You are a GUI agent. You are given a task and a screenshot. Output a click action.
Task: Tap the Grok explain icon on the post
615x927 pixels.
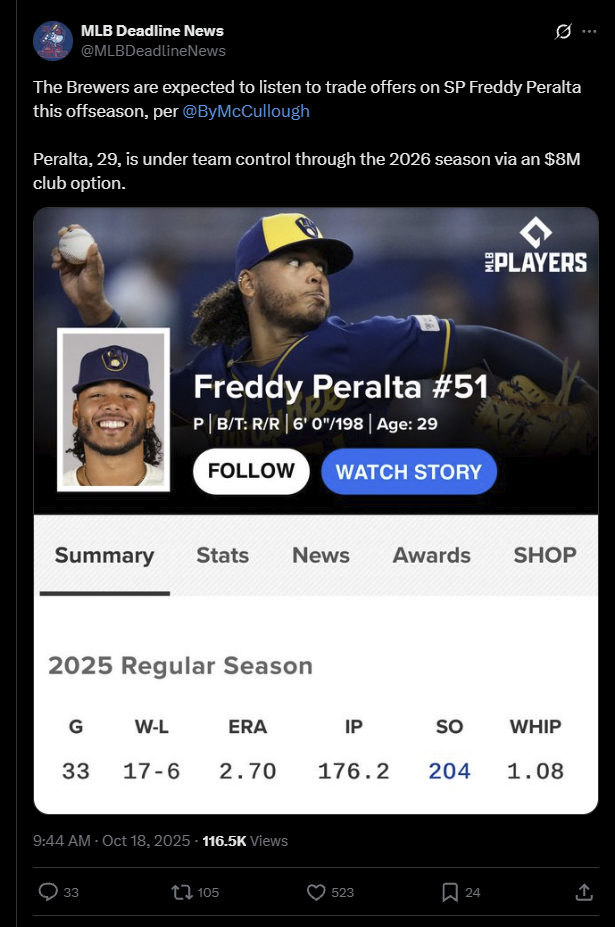(x=563, y=32)
